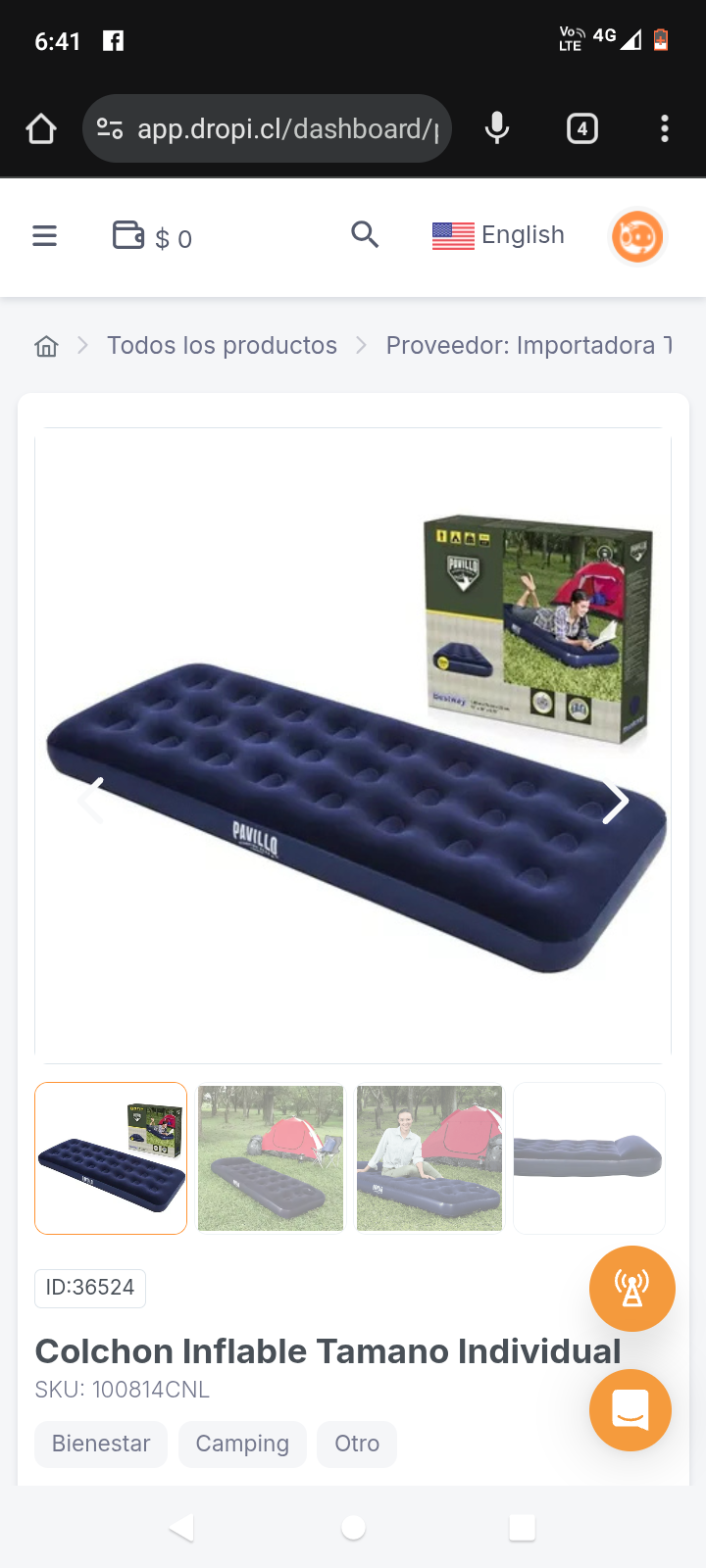Tap the search magnifier icon

point(365,235)
